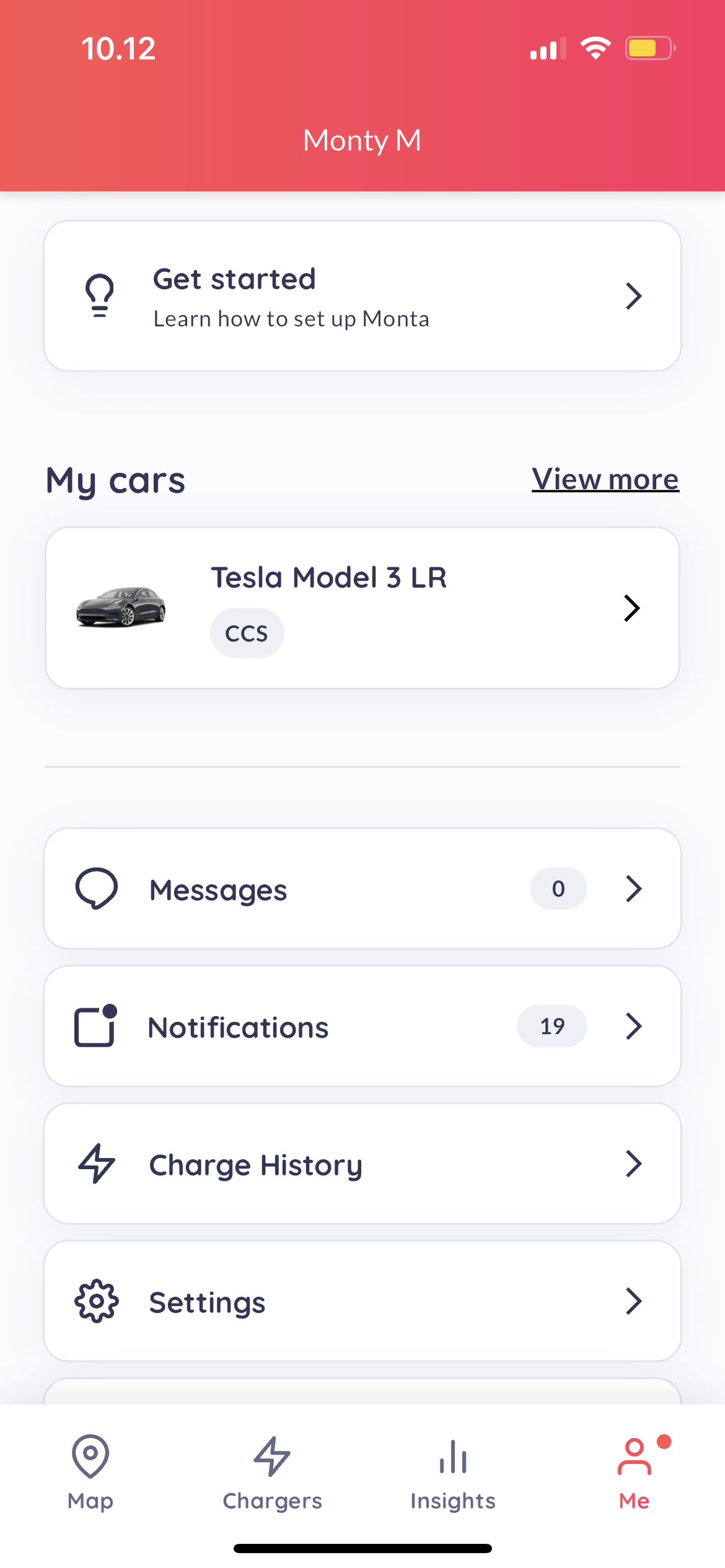This screenshot has height=1568, width=725.
Task: Open Messages
Action: tap(362, 889)
